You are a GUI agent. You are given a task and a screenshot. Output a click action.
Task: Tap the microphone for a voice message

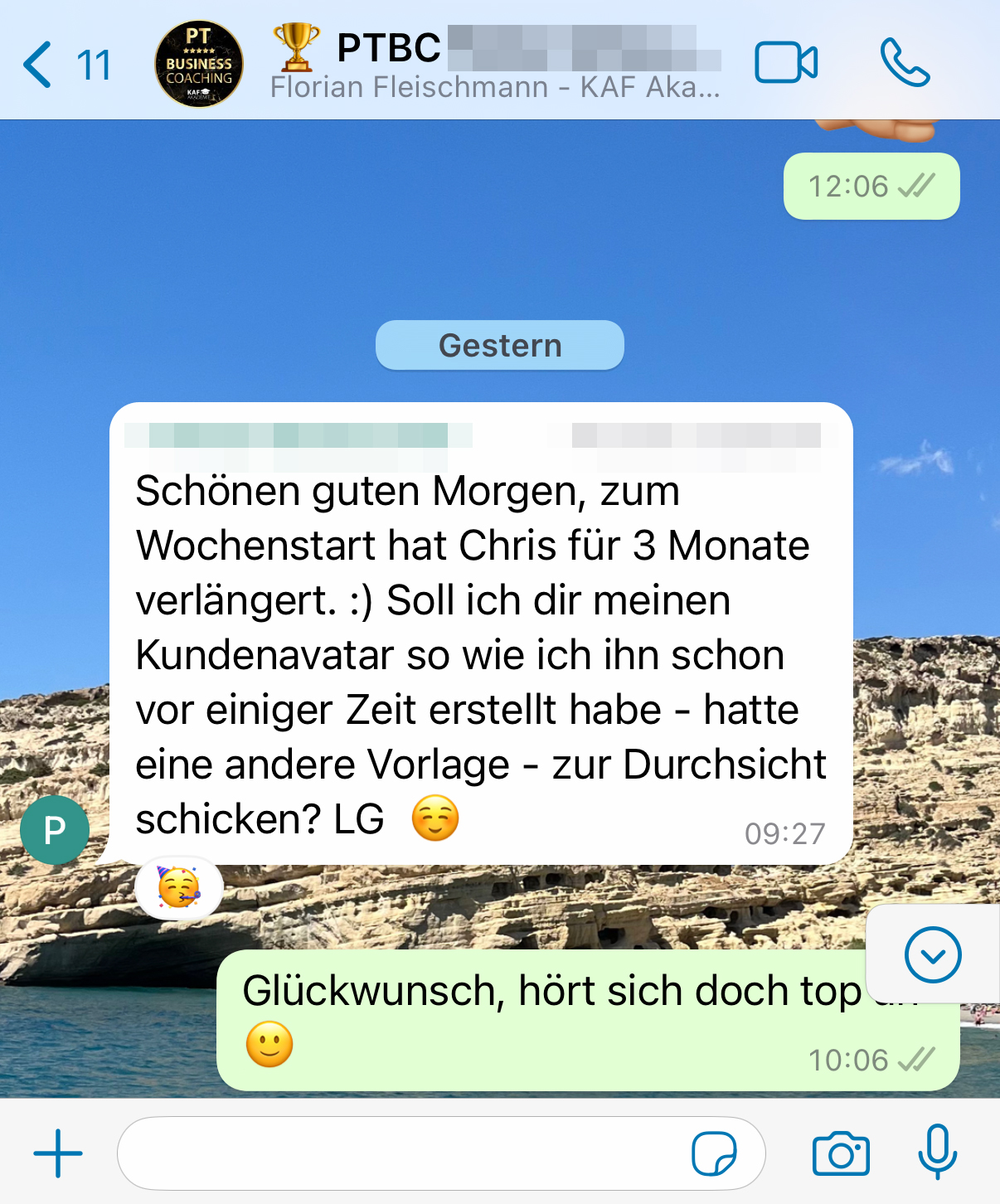[x=938, y=1152]
